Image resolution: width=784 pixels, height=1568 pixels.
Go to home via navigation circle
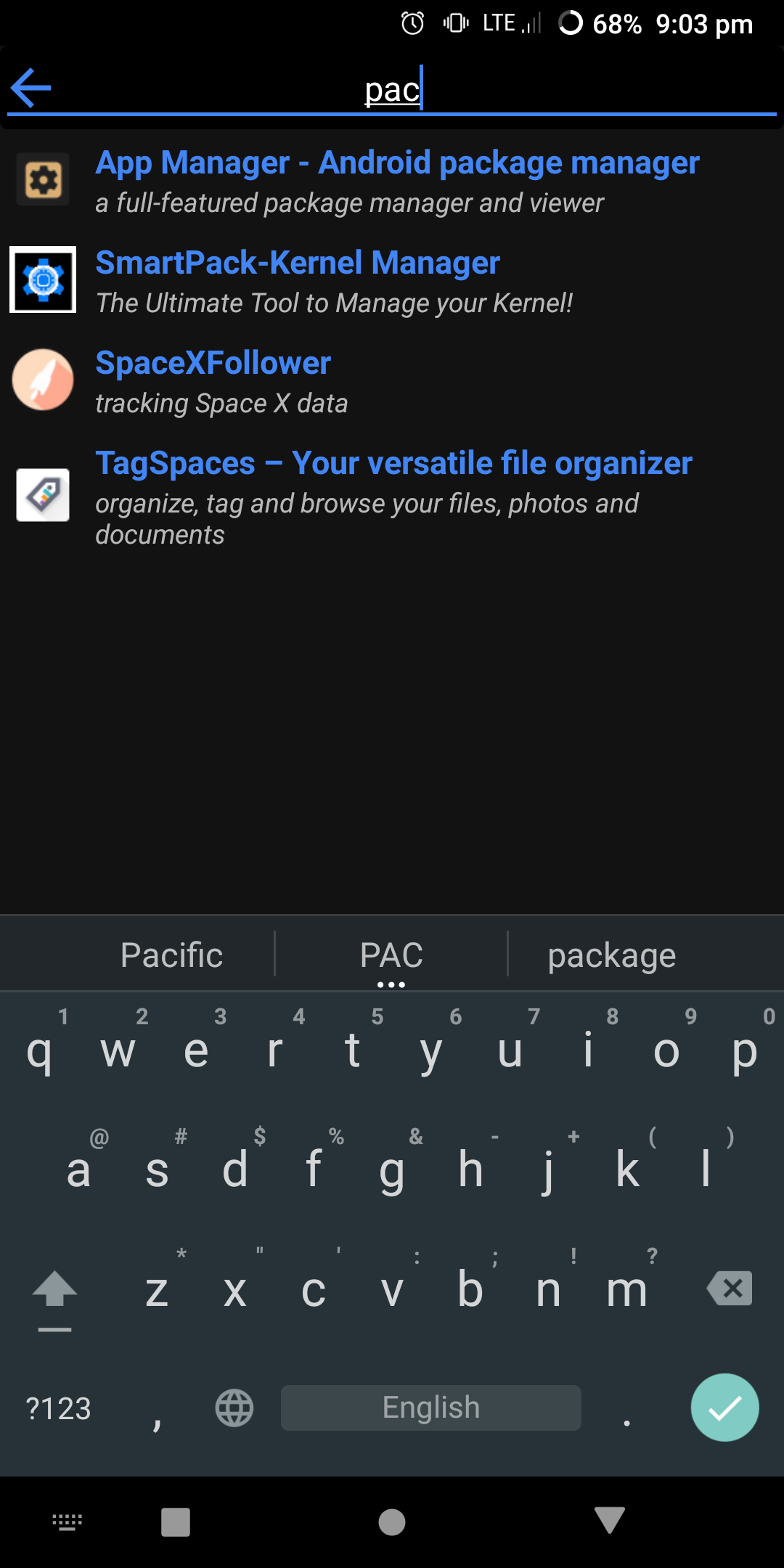pos(392,1522)
